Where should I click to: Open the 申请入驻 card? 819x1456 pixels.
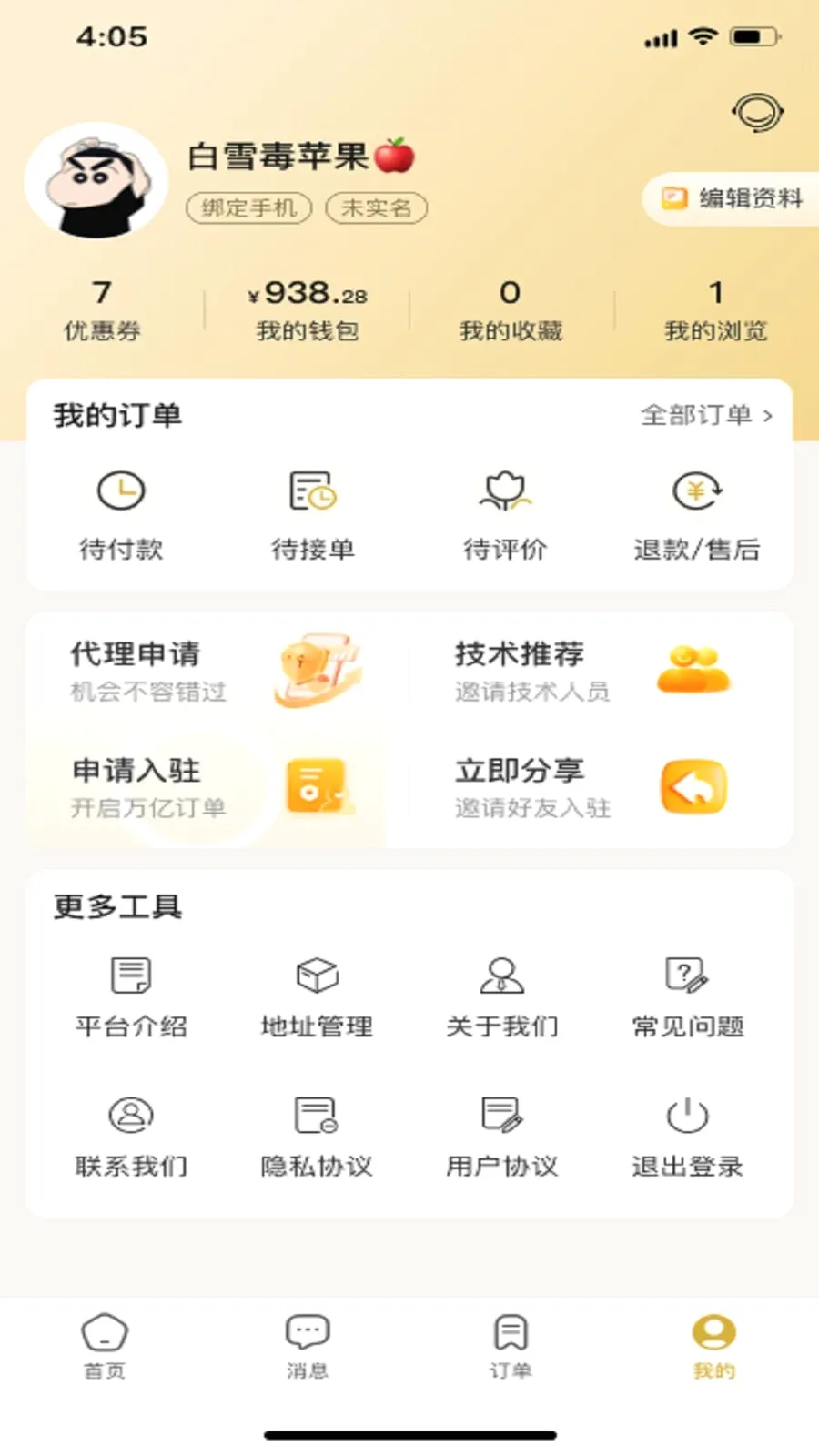point(218,788)
